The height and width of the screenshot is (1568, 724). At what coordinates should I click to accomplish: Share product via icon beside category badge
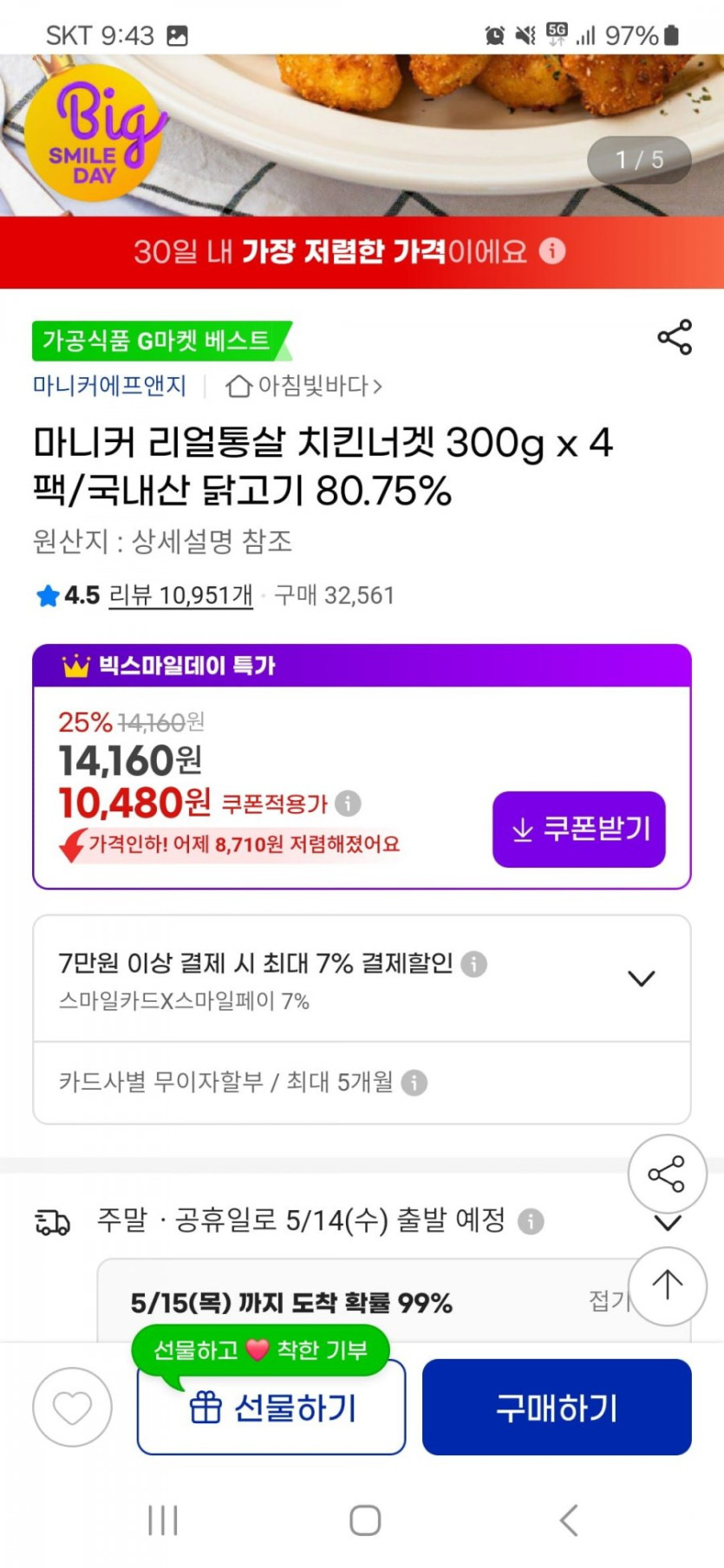pyautogui.click(x=675, y=337)
